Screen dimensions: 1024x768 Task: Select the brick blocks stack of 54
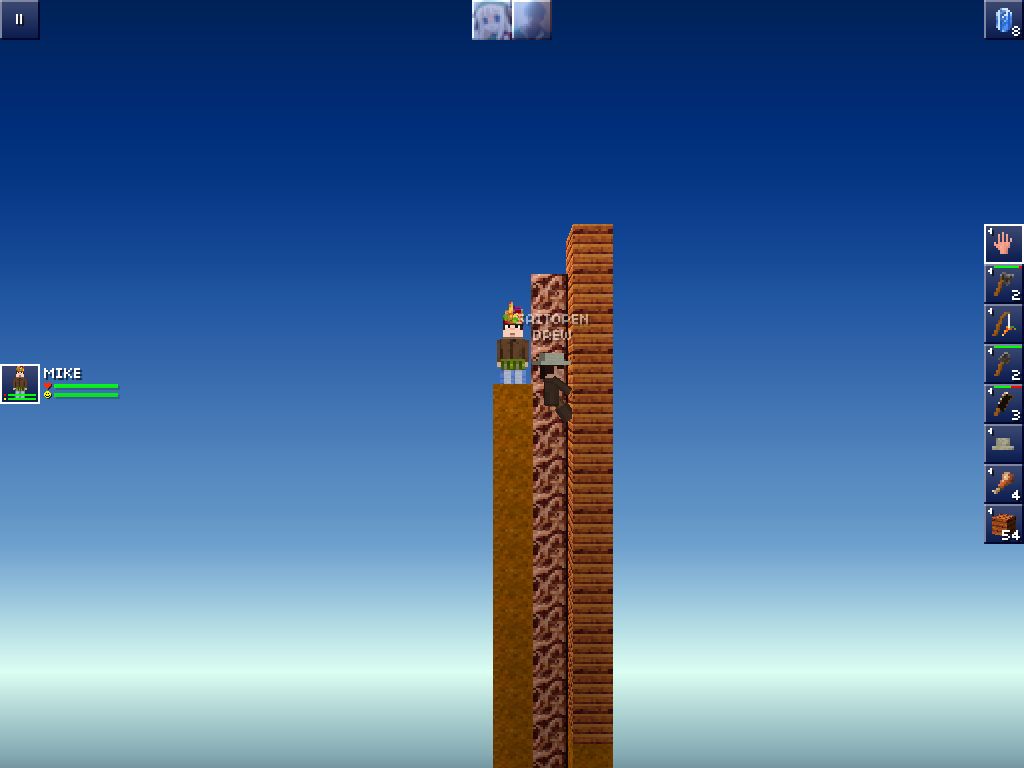(1004, 524)
